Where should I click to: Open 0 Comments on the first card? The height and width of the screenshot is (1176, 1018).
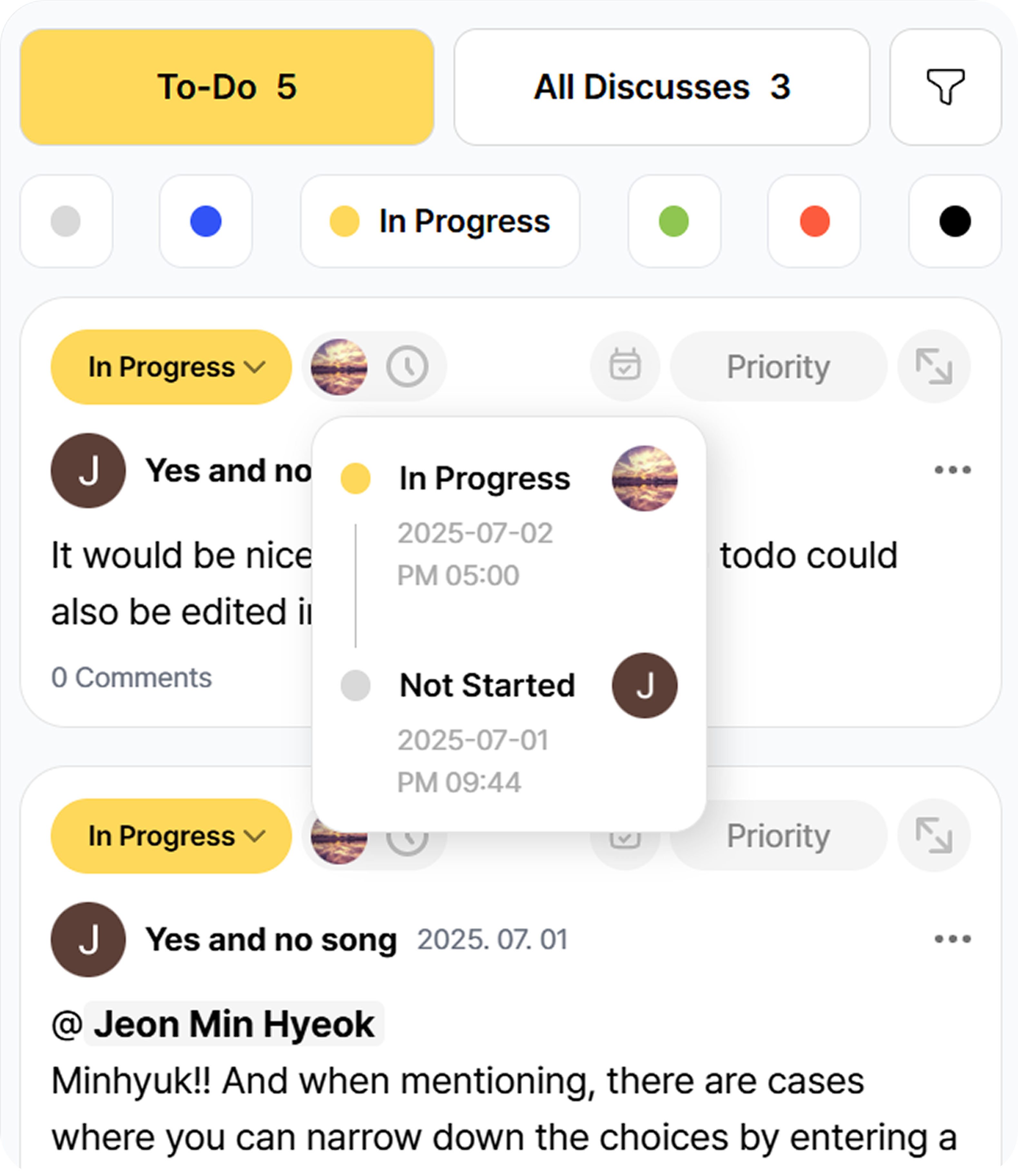click(131, 678)
